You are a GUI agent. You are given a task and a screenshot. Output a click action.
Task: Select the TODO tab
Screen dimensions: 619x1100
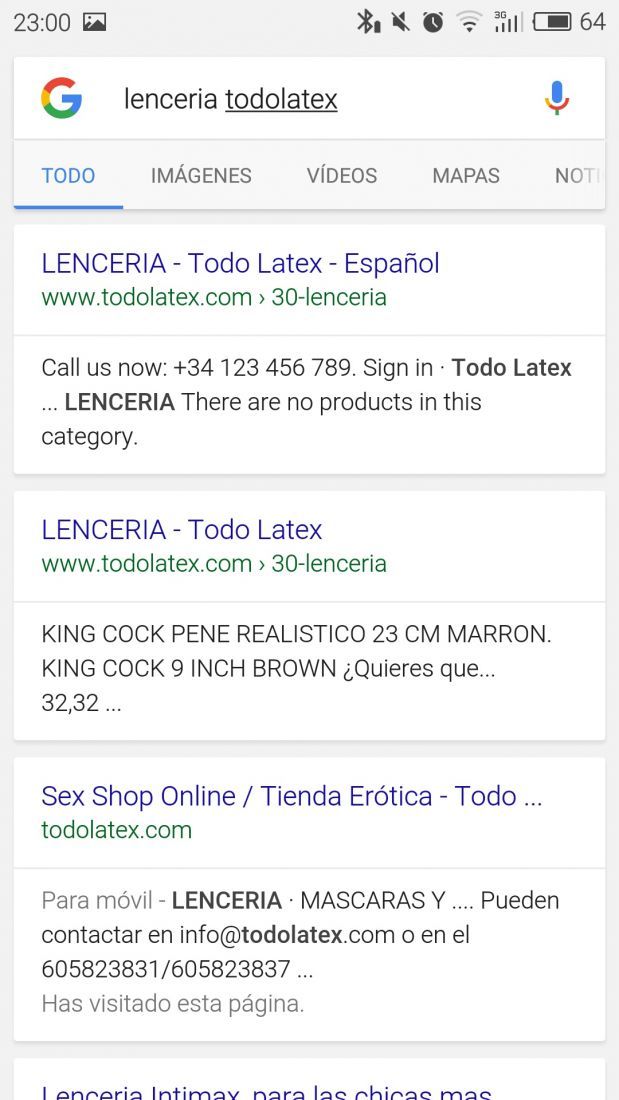click(68, 175)
